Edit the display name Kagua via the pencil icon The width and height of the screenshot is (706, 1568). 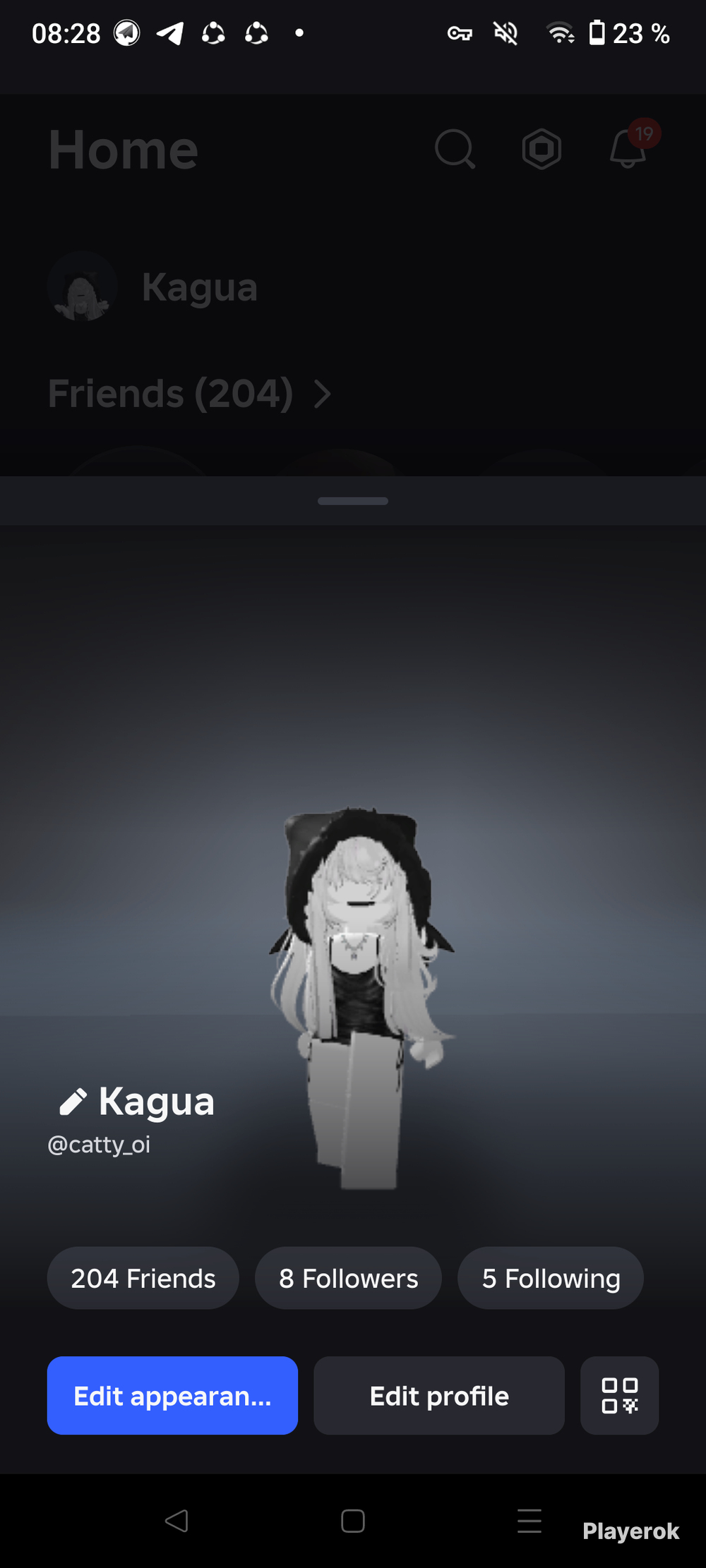(73, 1102)
